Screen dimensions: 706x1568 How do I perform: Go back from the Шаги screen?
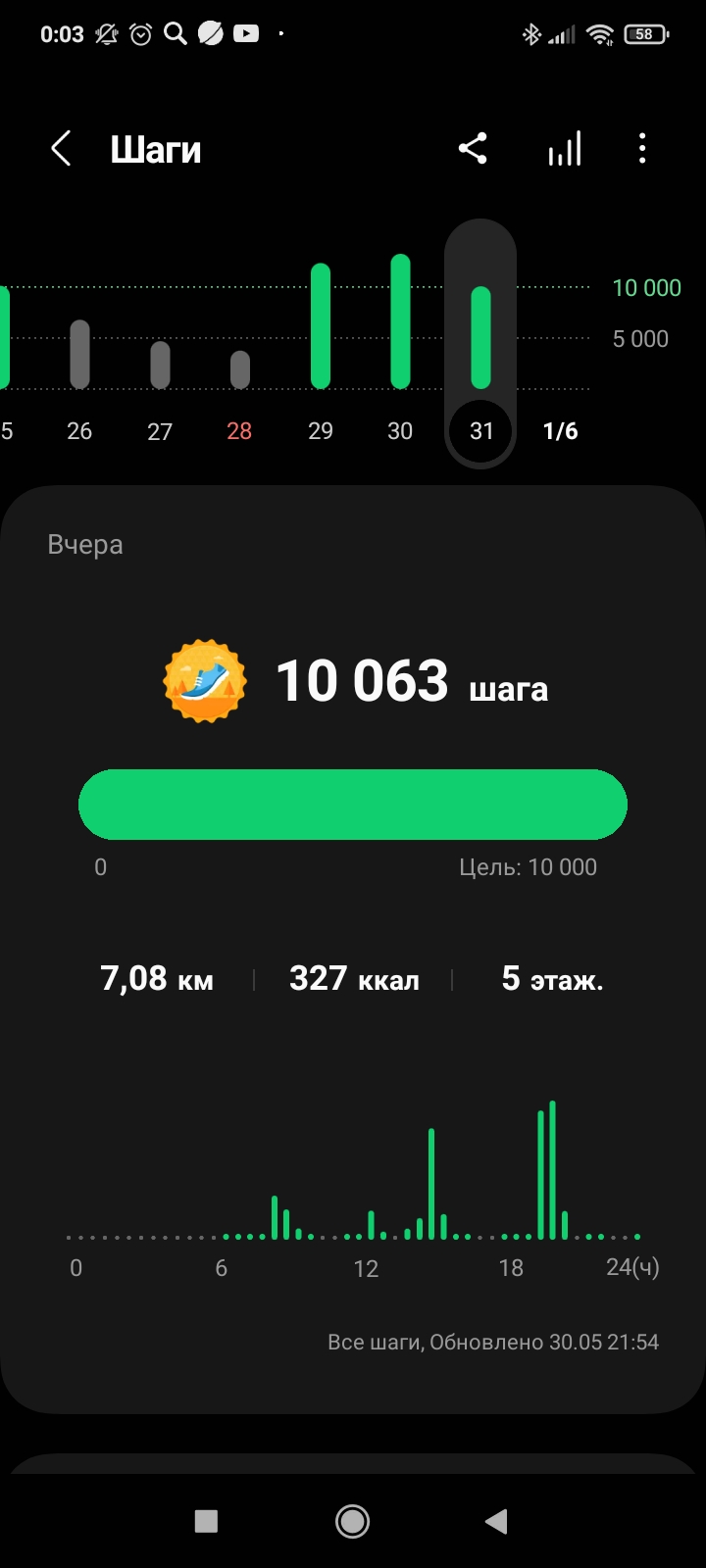(x=61, y=150)
